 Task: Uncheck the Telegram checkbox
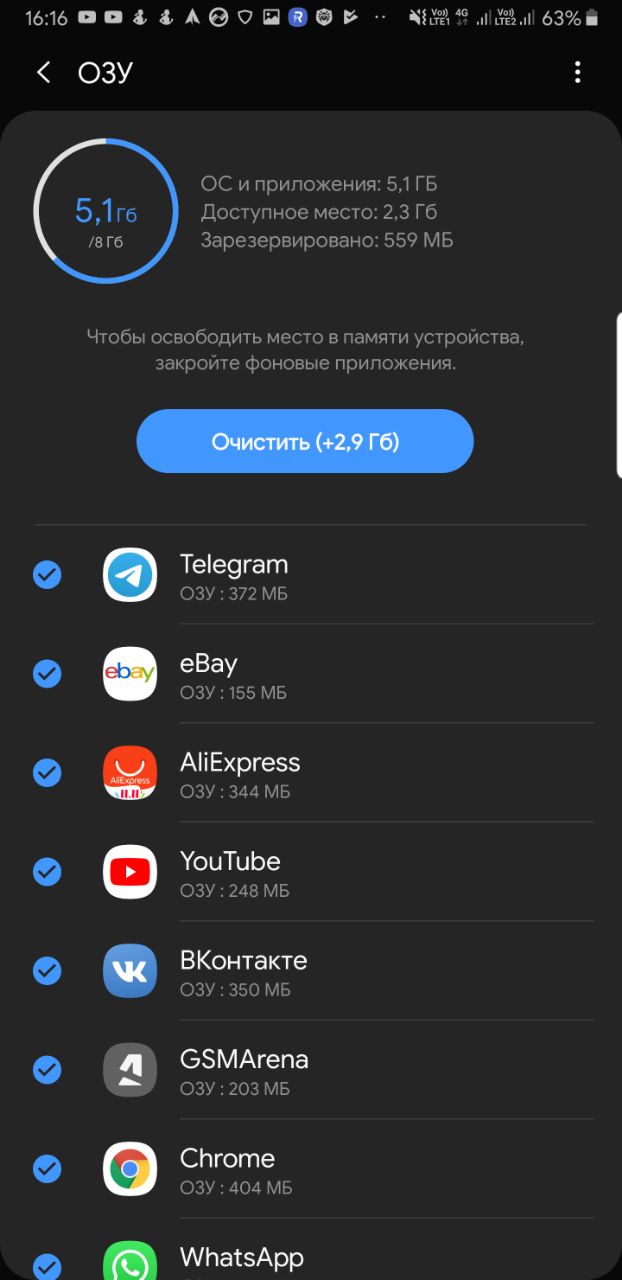coord(47,575)
